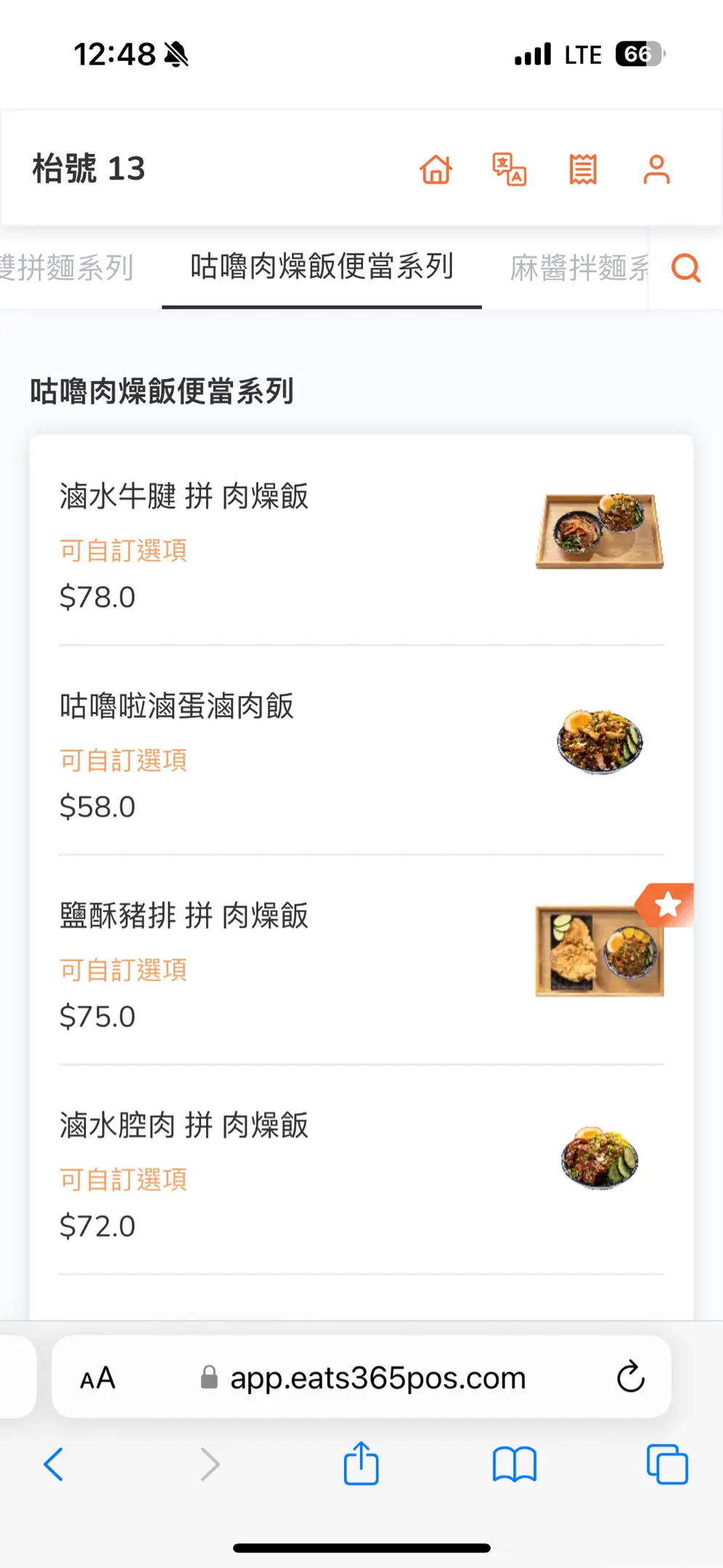Go back to the previous page
Viewport: 723px width, 1568px height.
[54, 1463]
